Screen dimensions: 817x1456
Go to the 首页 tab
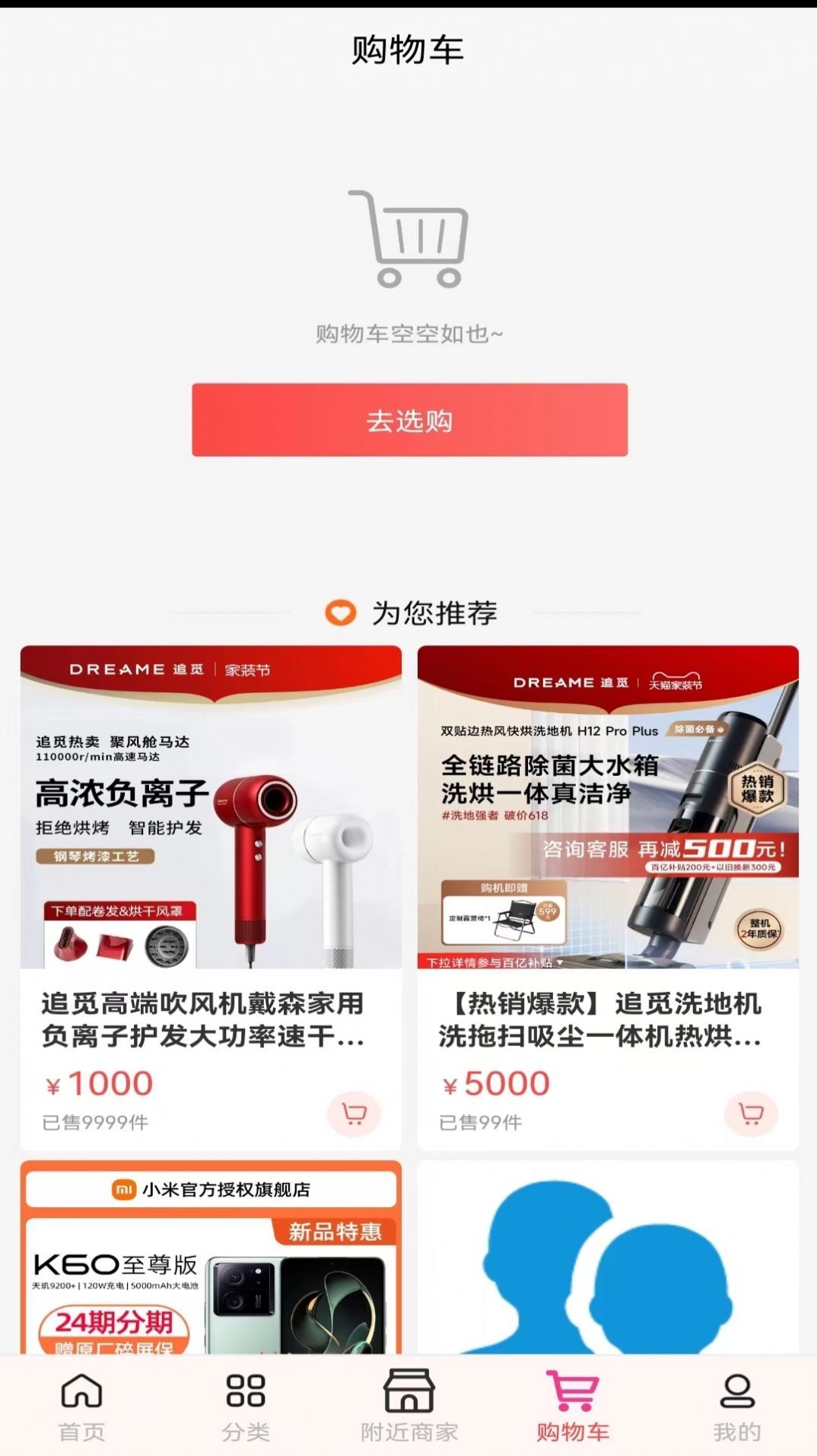point(82,1407)
